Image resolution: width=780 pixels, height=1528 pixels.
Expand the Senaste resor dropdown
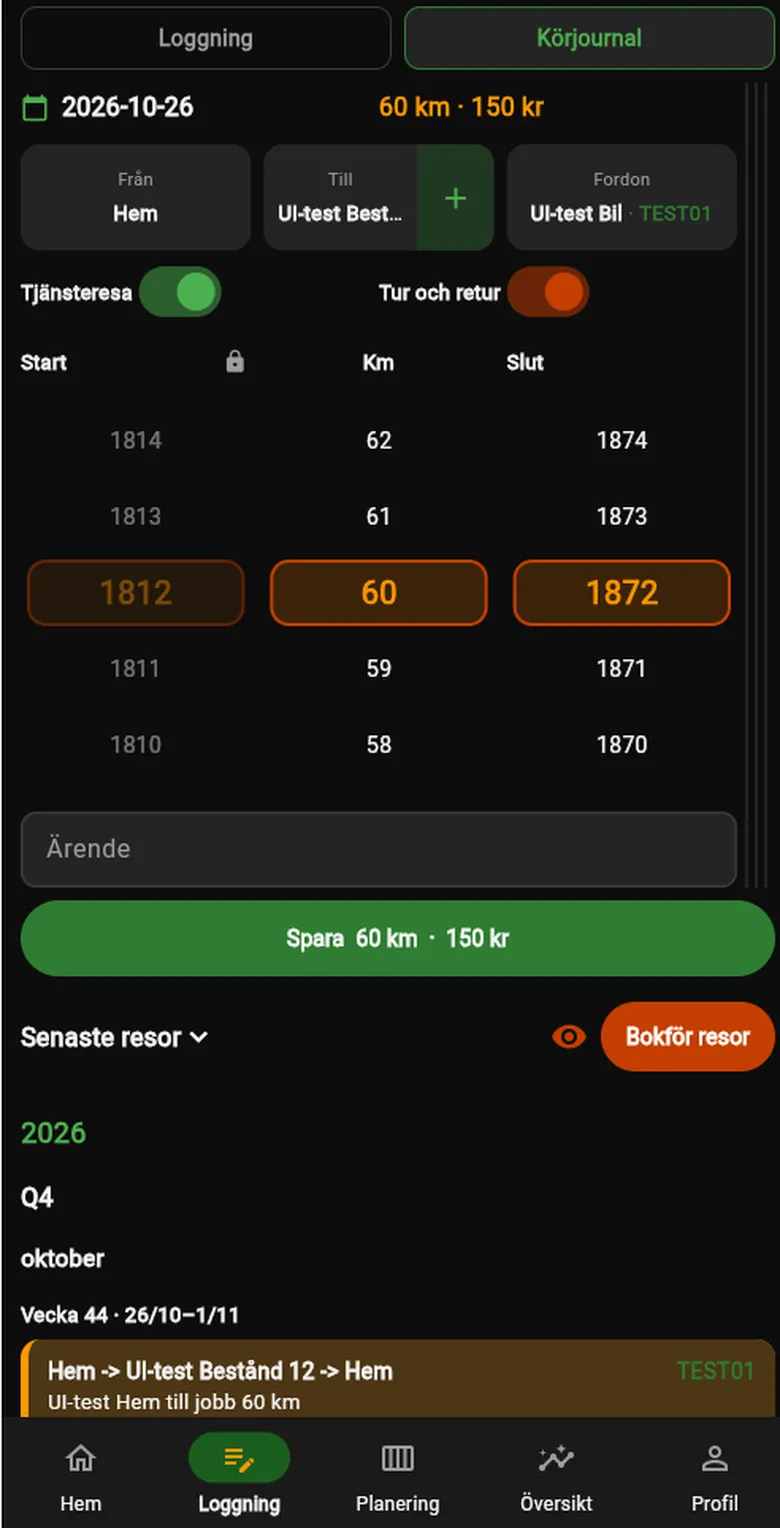tap(115, 1037)
